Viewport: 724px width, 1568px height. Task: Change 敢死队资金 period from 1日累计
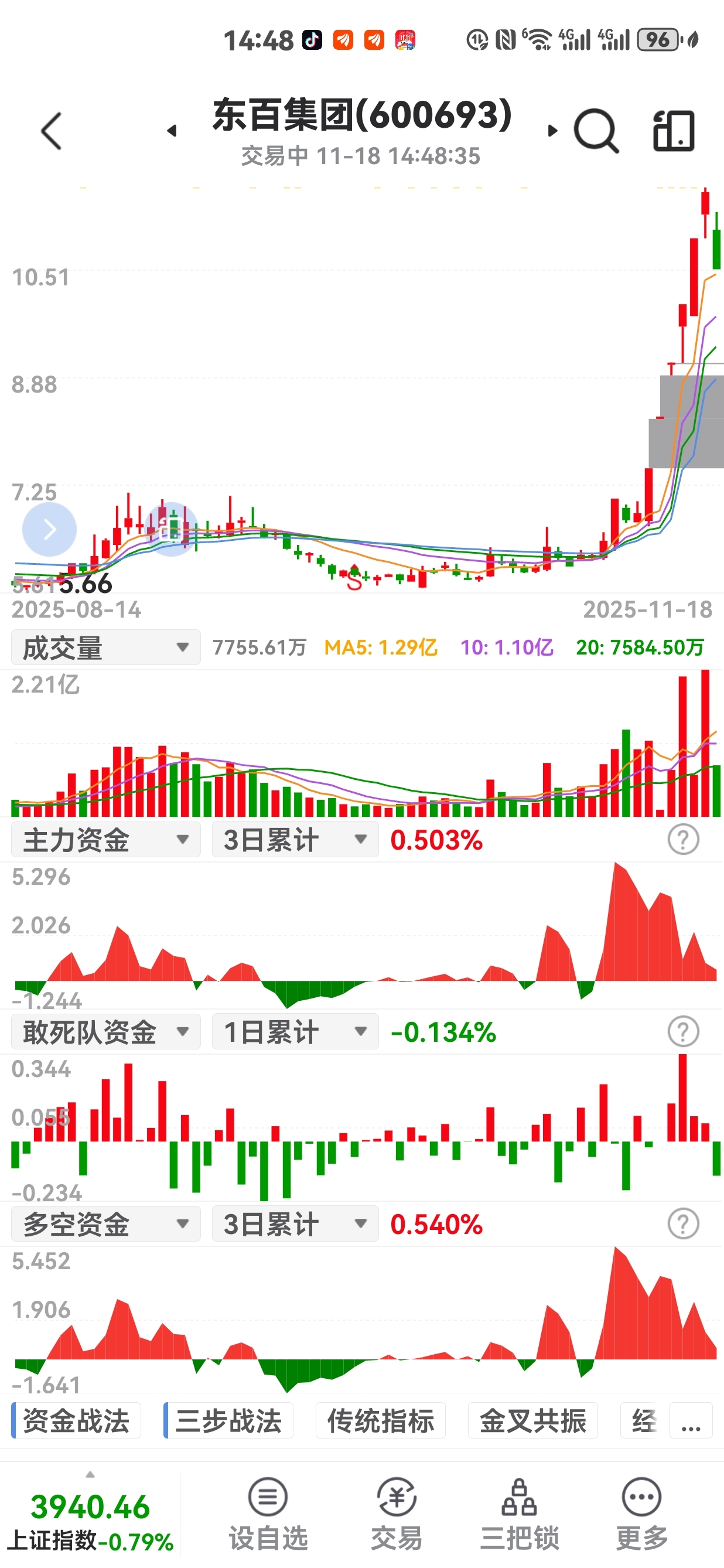point(295,1032)
